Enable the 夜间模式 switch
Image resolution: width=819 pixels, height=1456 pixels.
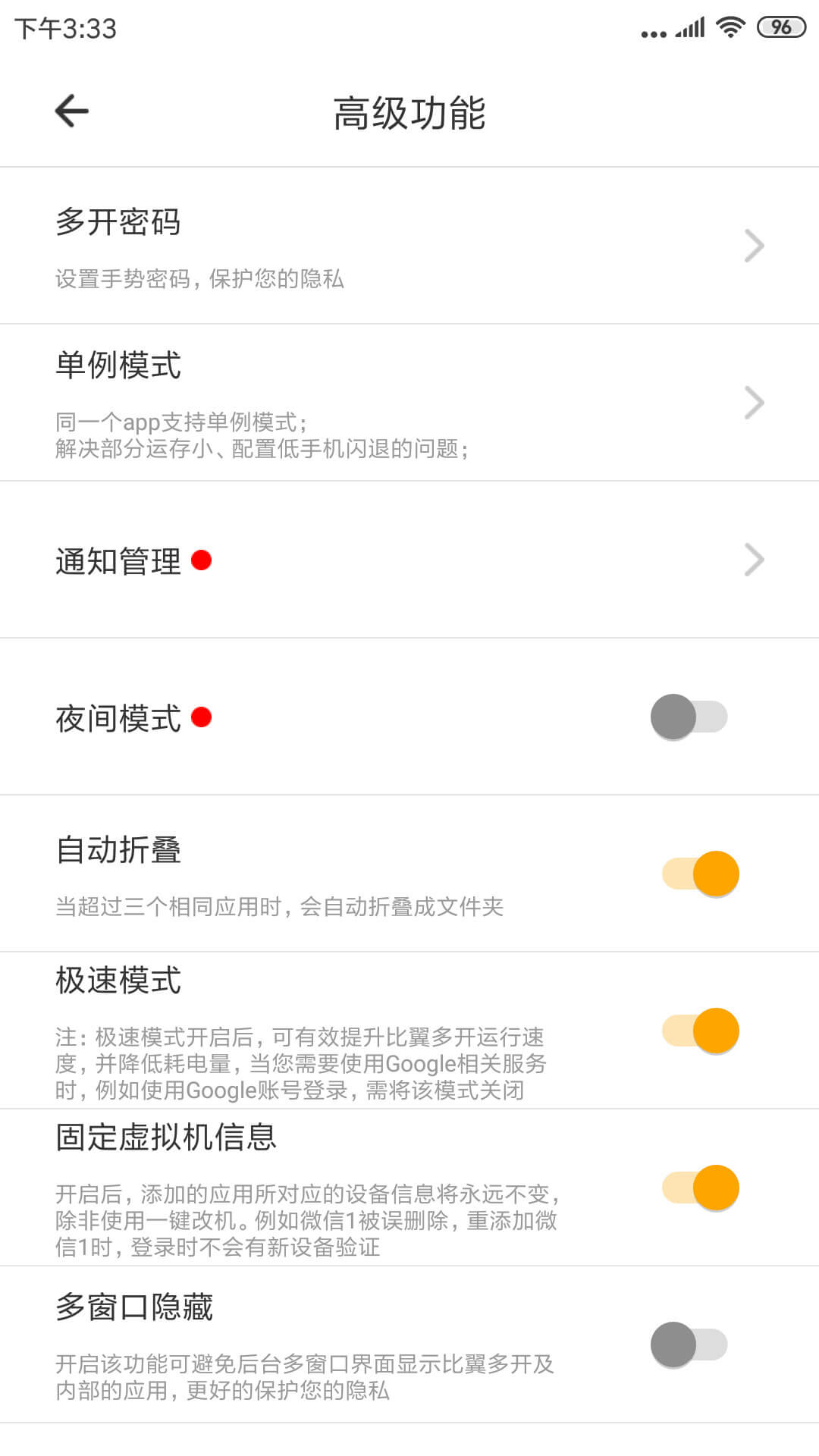pyautogui.click(x=689, y=717)
